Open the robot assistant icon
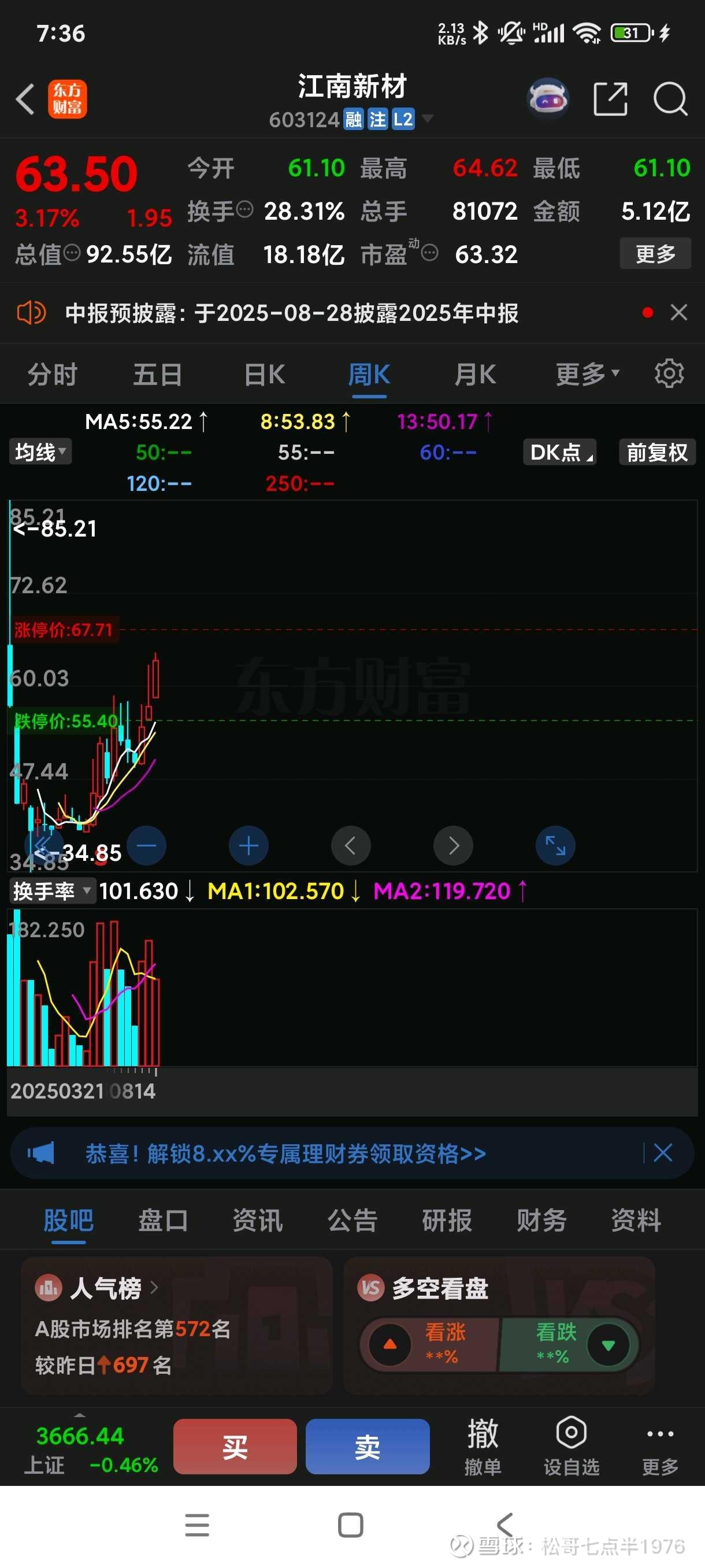Screen dimensions: 705x1568 (548, 98)
